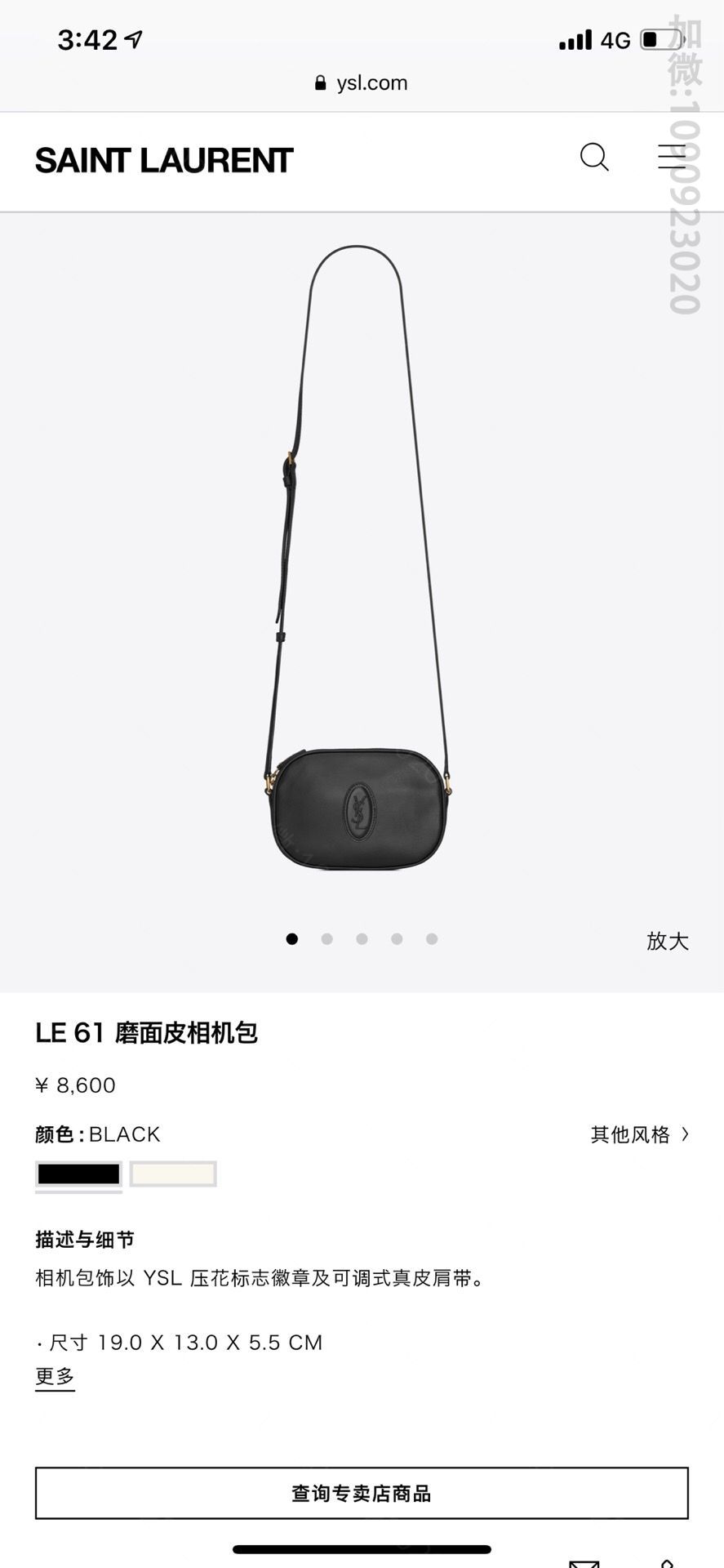Jump to the second image dot
The width and height of the screenshot is (724, 1568).
[x=326, y=939]
